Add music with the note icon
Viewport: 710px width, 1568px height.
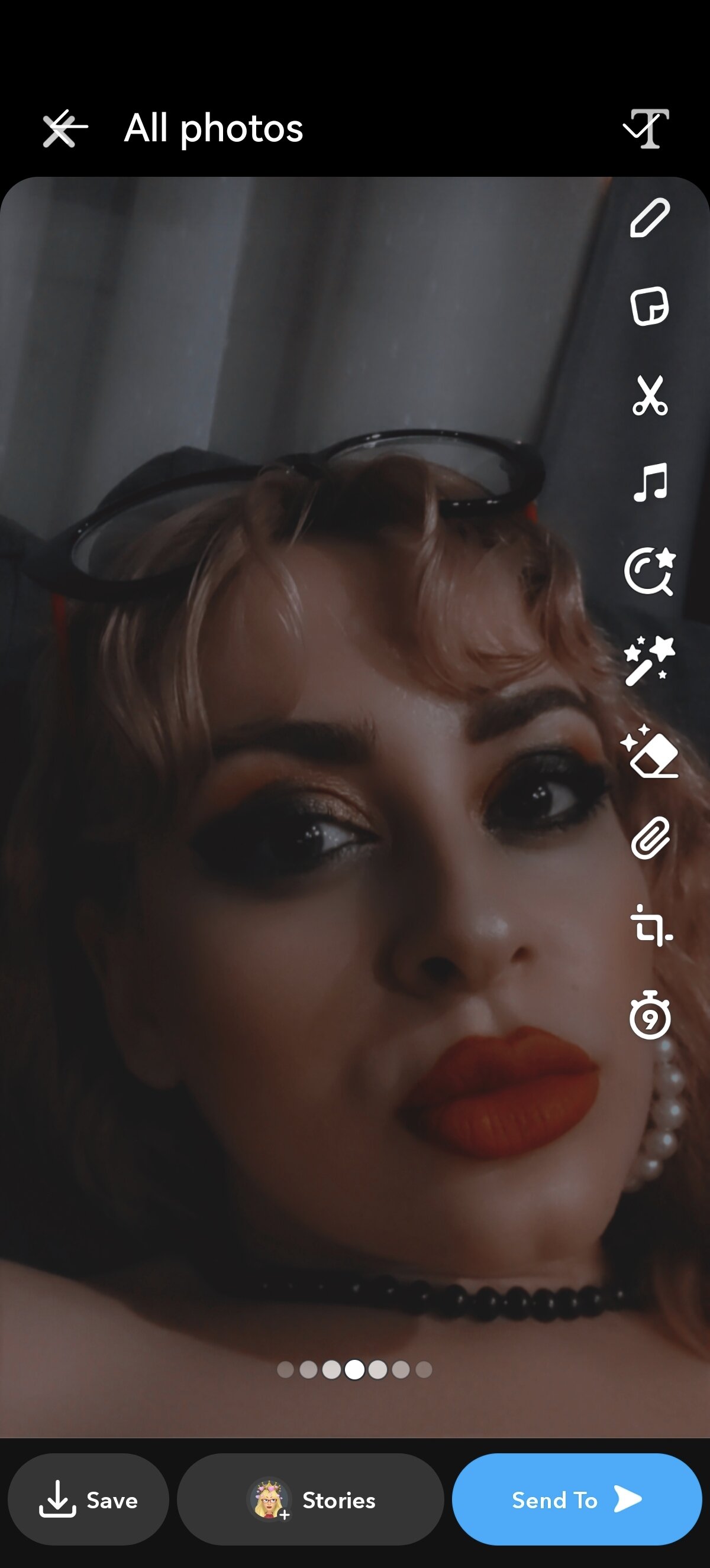coord(650,482)
